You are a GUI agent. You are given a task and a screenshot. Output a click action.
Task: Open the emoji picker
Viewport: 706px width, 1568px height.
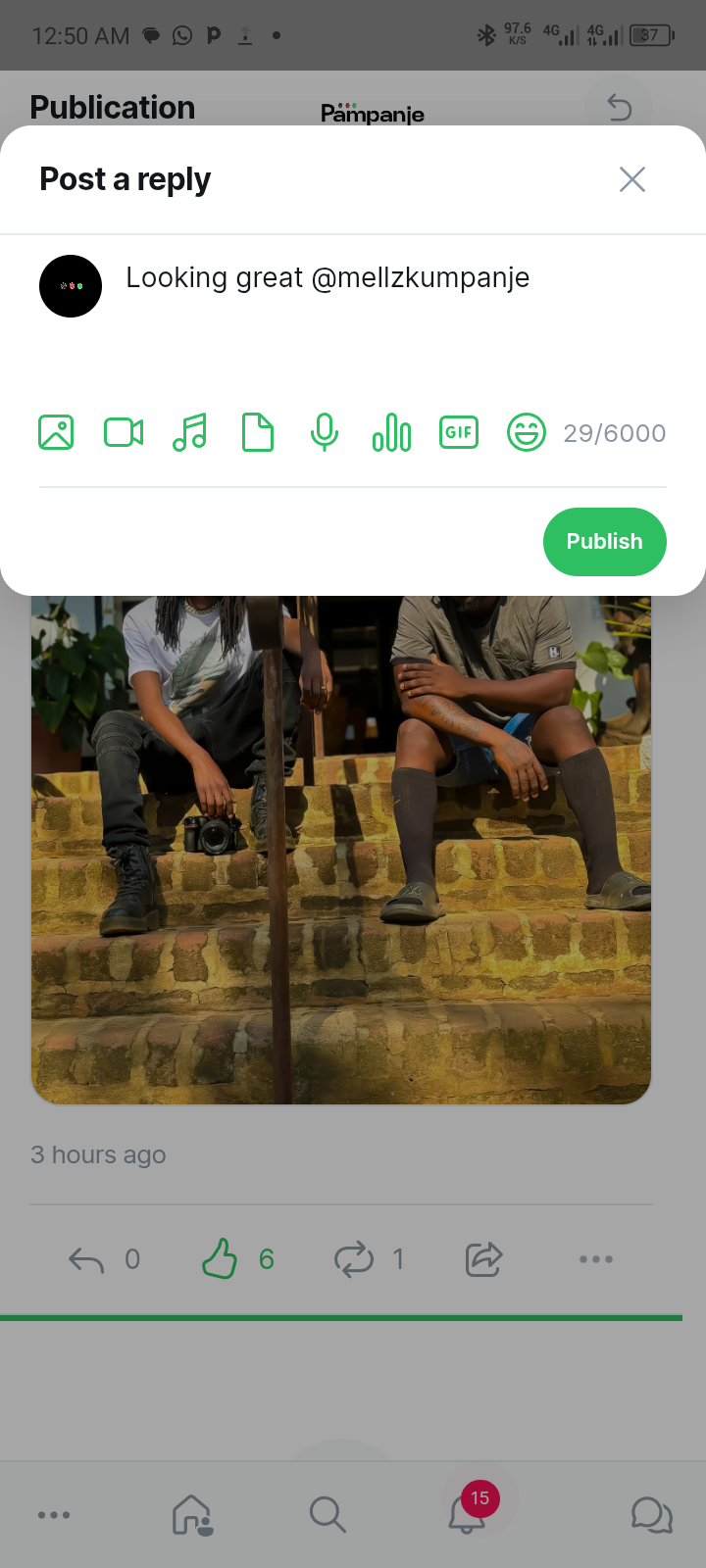click(x=526, y=432)
